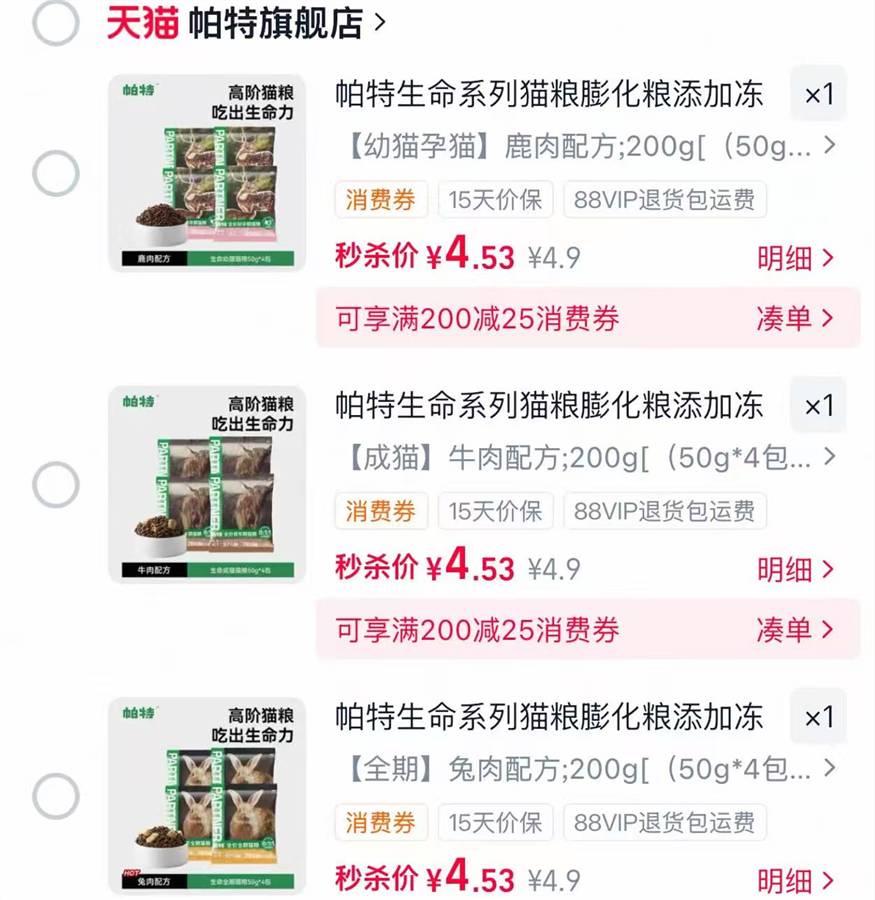Change the 成猫 牛肉配方 variant options
The height and width of the screenshot is (900, 875).
pyautogui.click(x=591, y=458)
